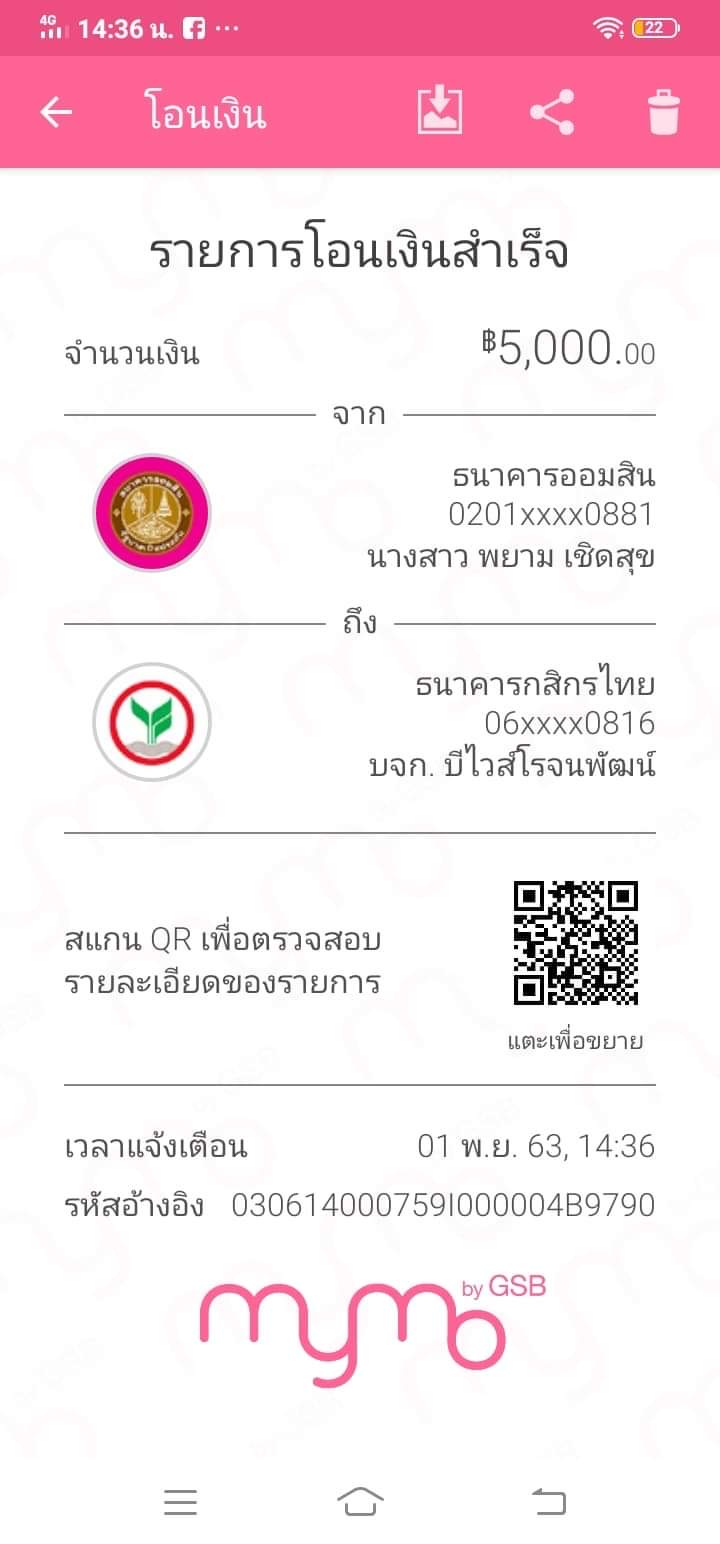Image resolution: width=720 pixels, height=1544 pixels.
Task: Go to the phone home screen
Action: click(360, 1501)
